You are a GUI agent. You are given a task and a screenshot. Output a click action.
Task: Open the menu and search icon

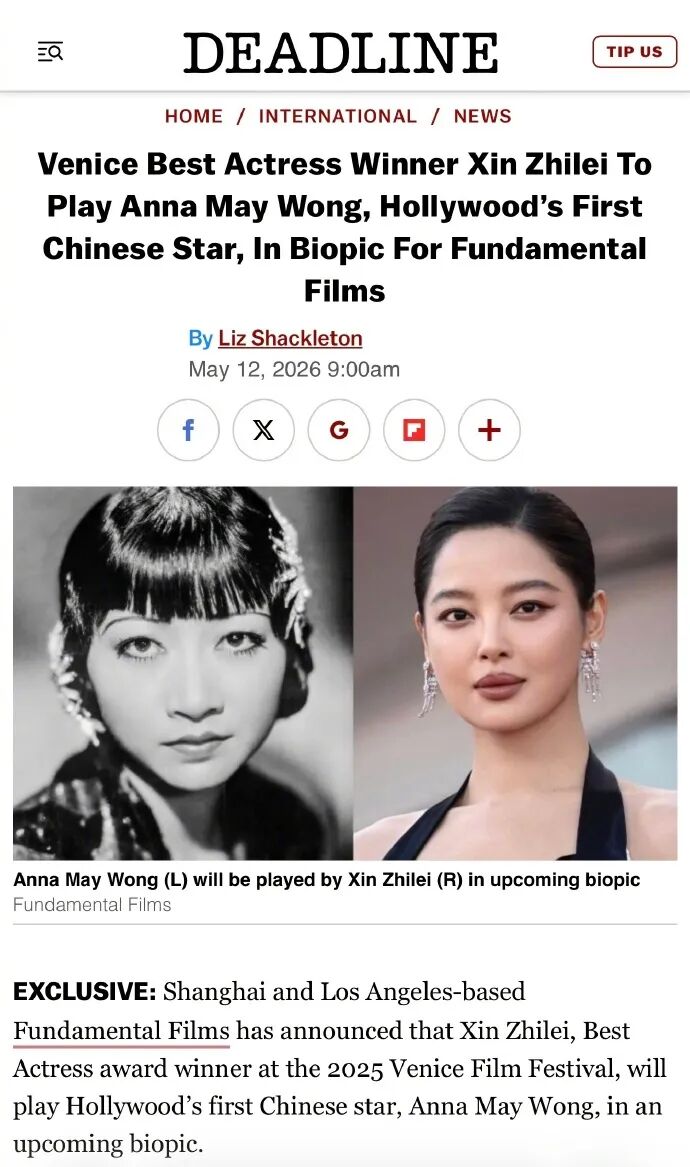pyautogui.click(x=51, y=51)
